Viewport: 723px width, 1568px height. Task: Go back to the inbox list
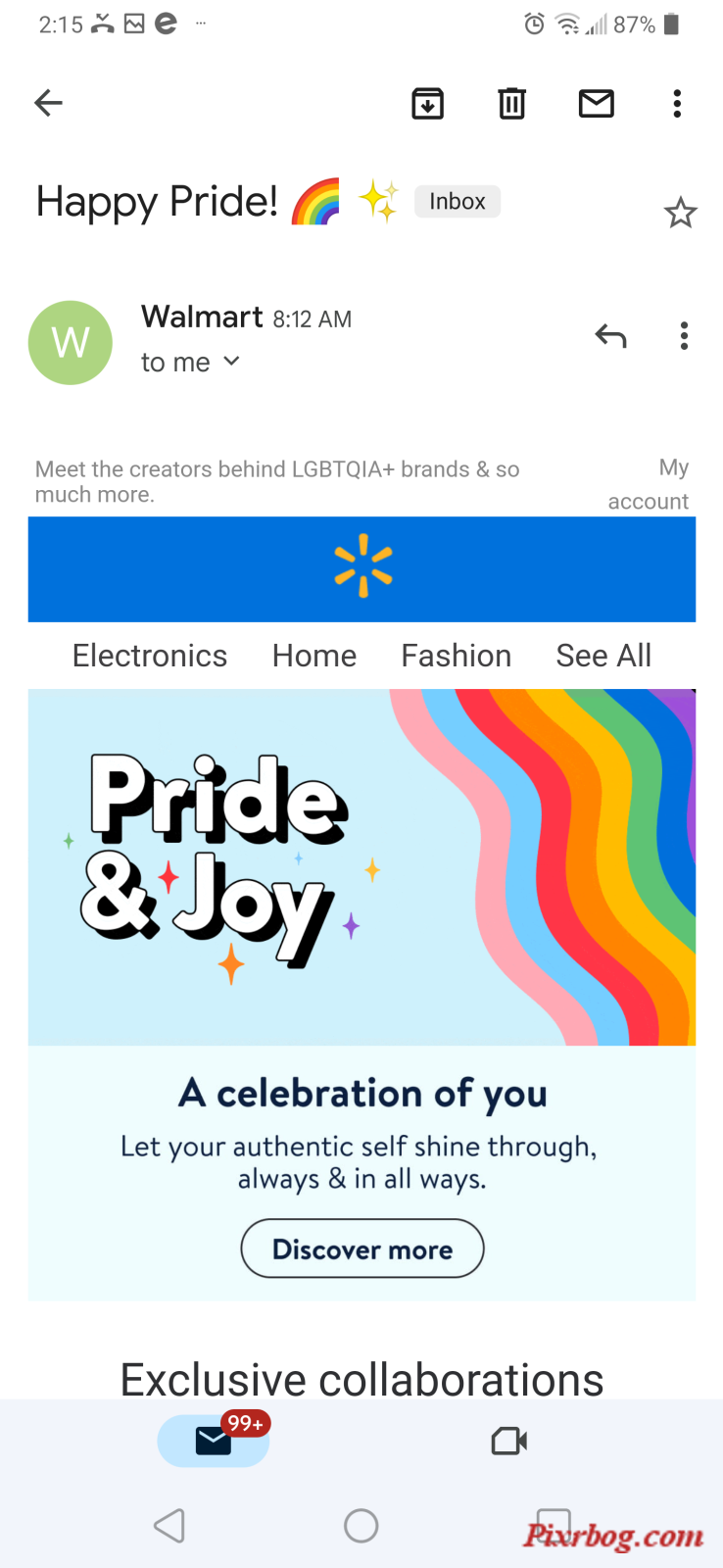pyautogui.click(x=48, y=103)
